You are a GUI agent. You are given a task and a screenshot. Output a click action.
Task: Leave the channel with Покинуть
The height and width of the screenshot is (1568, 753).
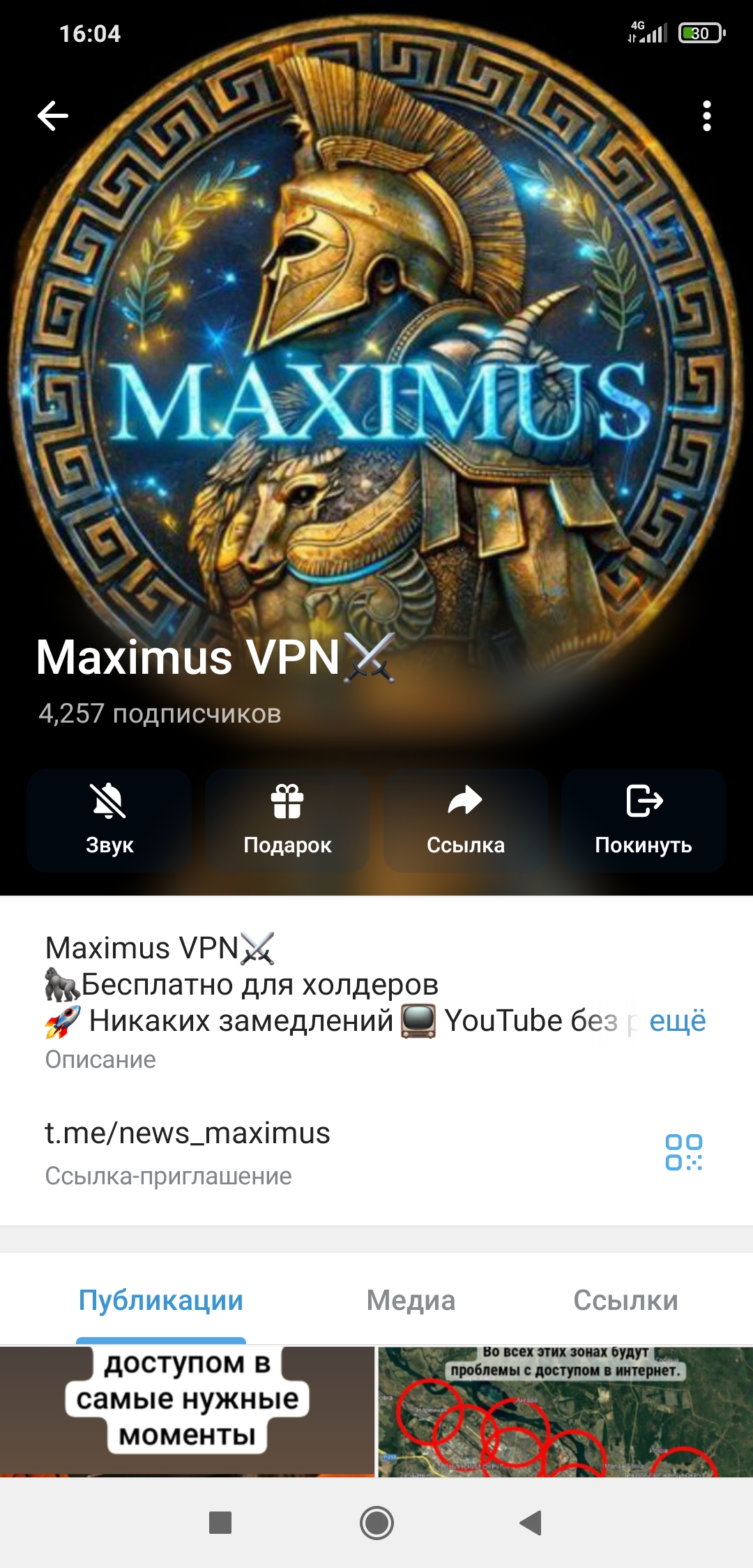pos(643,820)
